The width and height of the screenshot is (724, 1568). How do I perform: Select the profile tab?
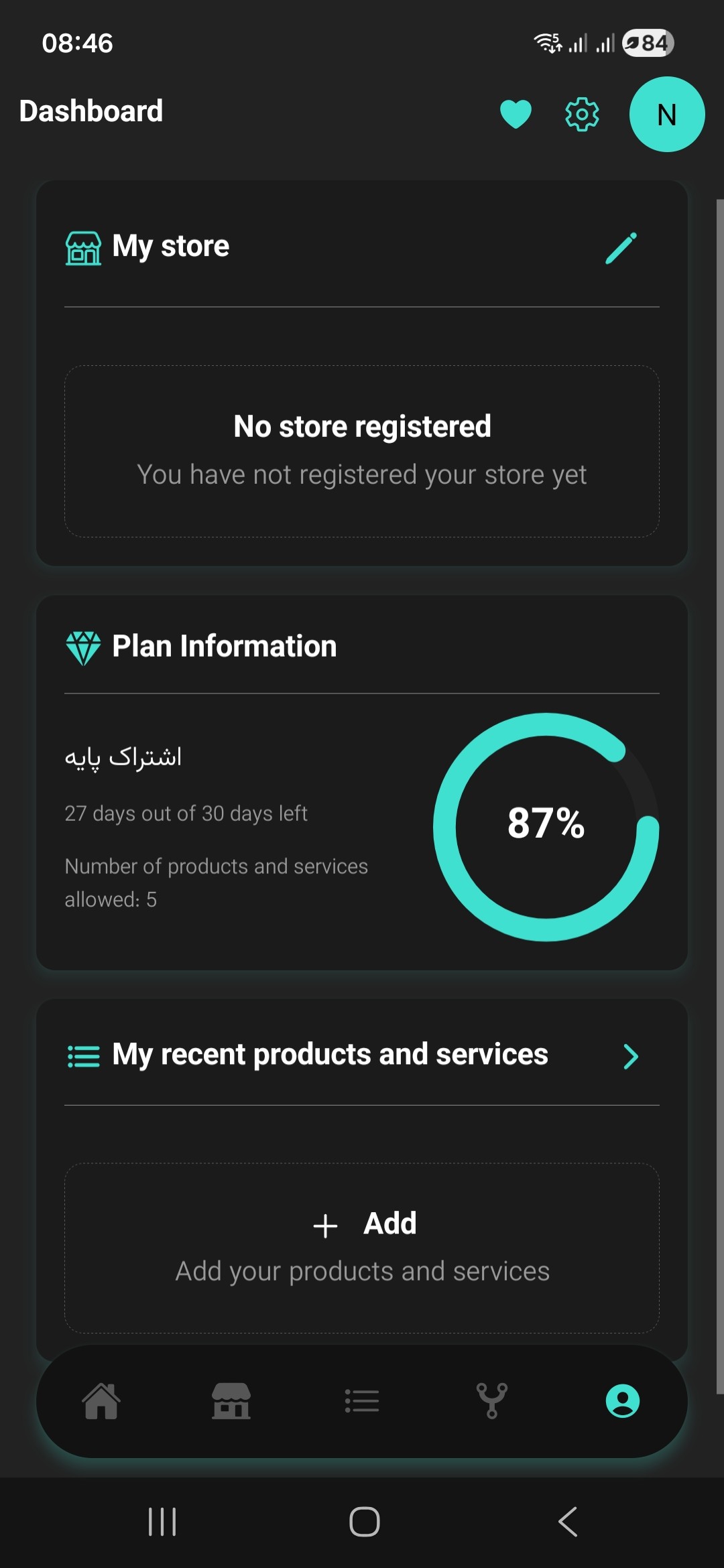click(x=623, y=1401)
